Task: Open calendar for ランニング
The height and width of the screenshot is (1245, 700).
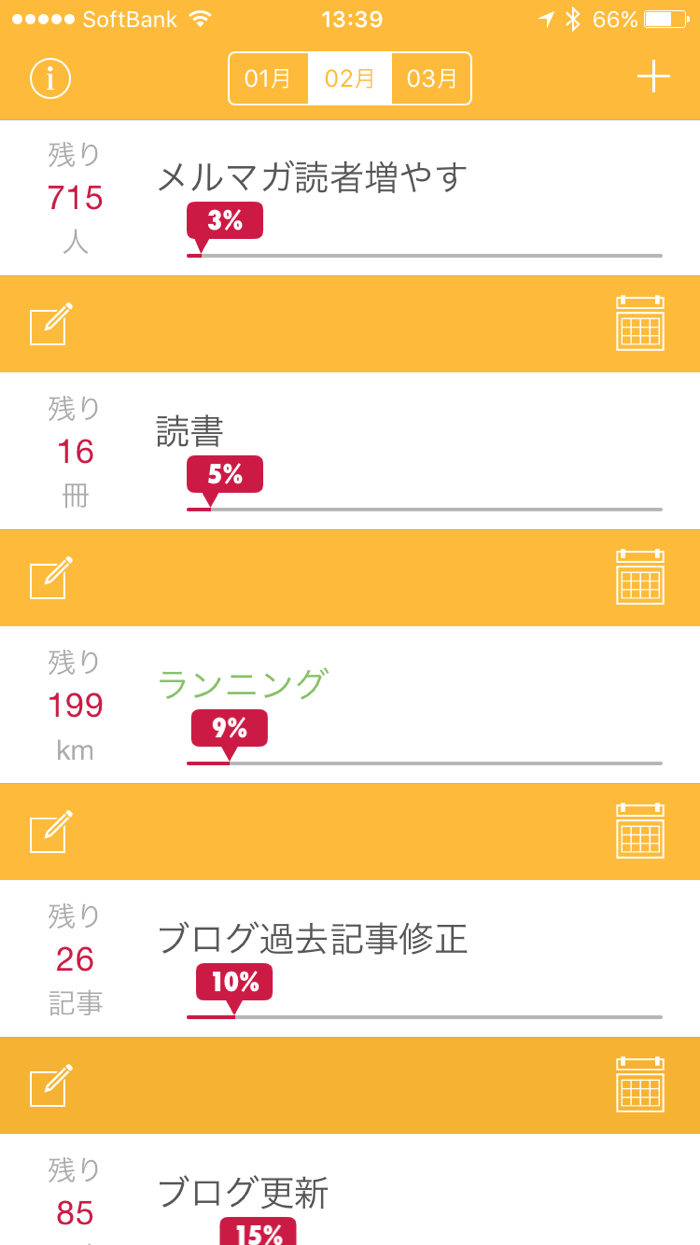Action: pos(640,831)
